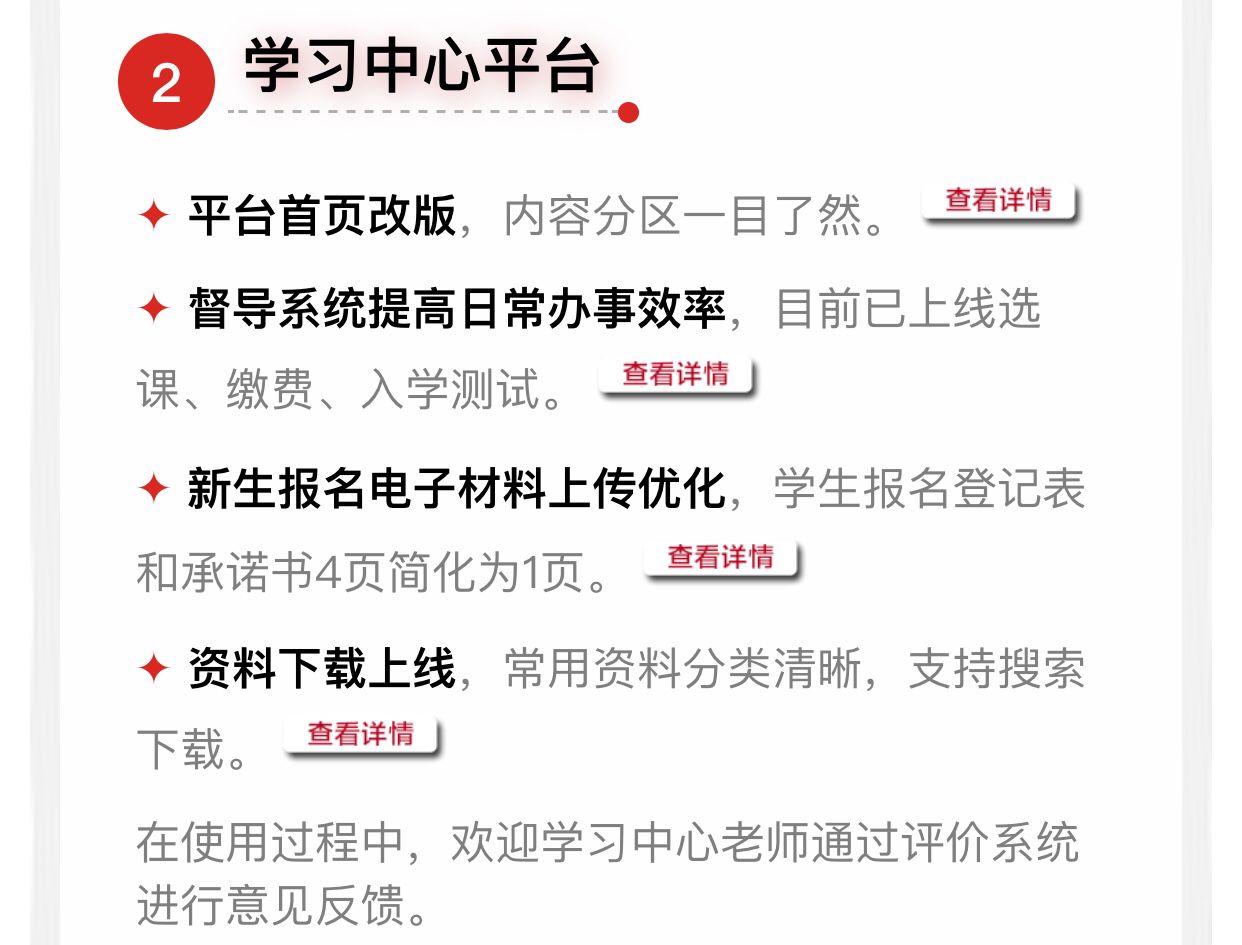Screen dimensions: 1242x945
Task: Tap 查看详情 under 新生报名电子材料上传优化
Action: [x=720, y=557]
